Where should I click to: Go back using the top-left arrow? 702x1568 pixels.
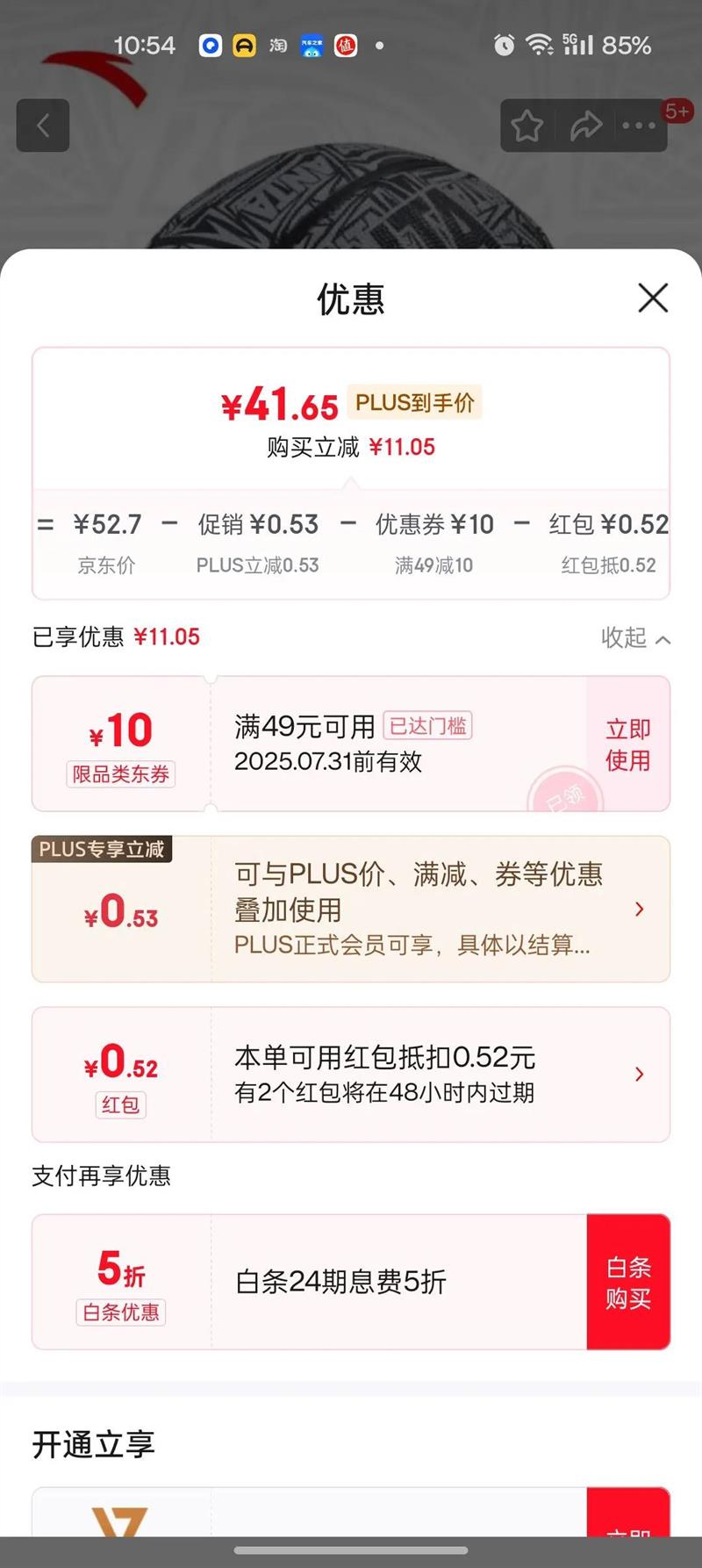(43, 126)
